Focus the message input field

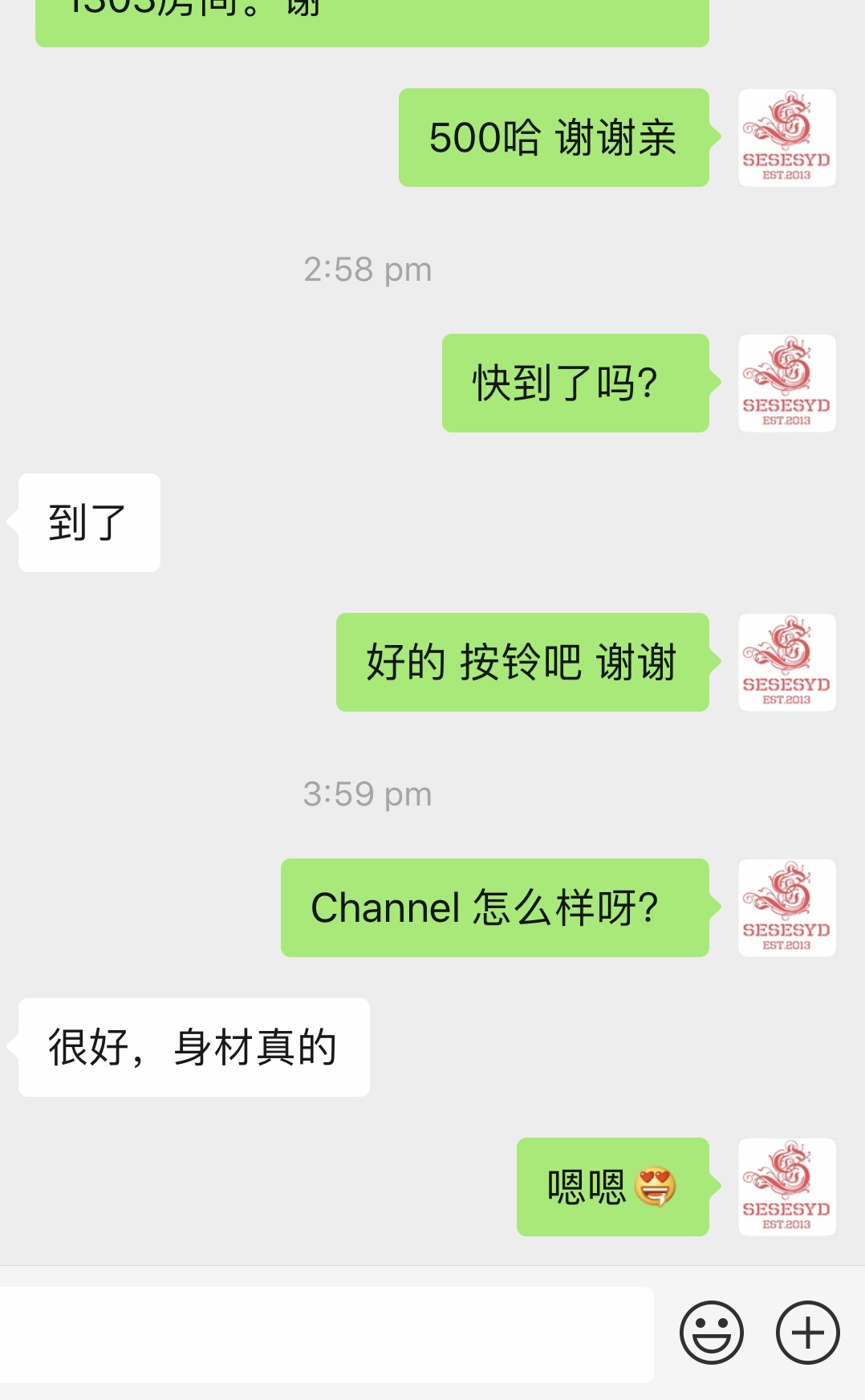point(325,1333)
